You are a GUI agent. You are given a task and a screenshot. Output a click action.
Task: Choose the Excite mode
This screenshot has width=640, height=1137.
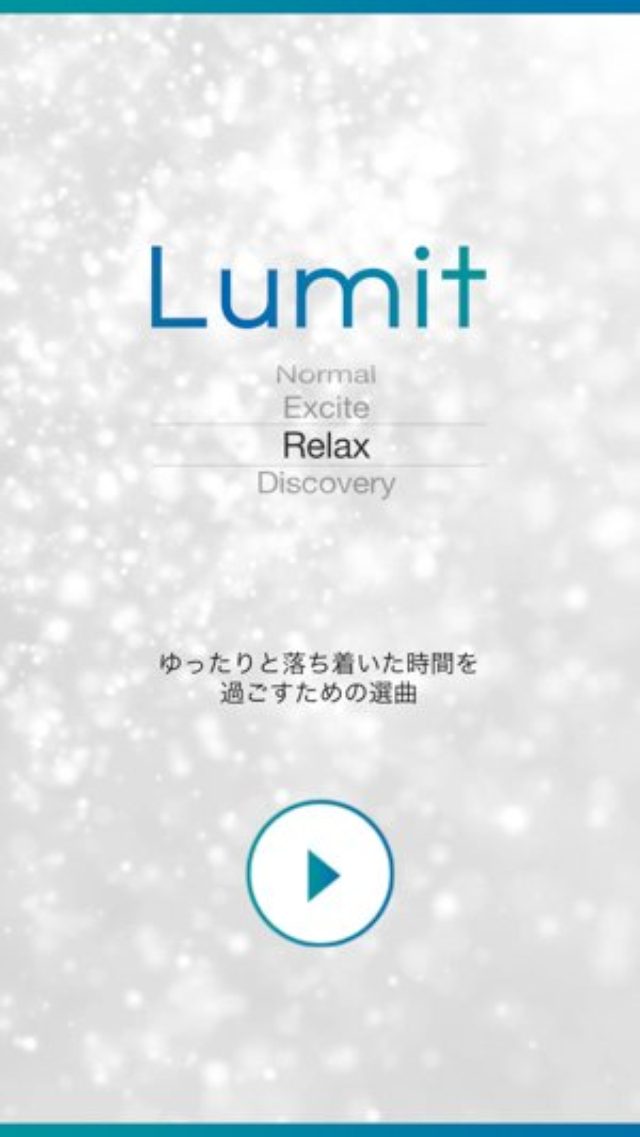pos(326,408)
